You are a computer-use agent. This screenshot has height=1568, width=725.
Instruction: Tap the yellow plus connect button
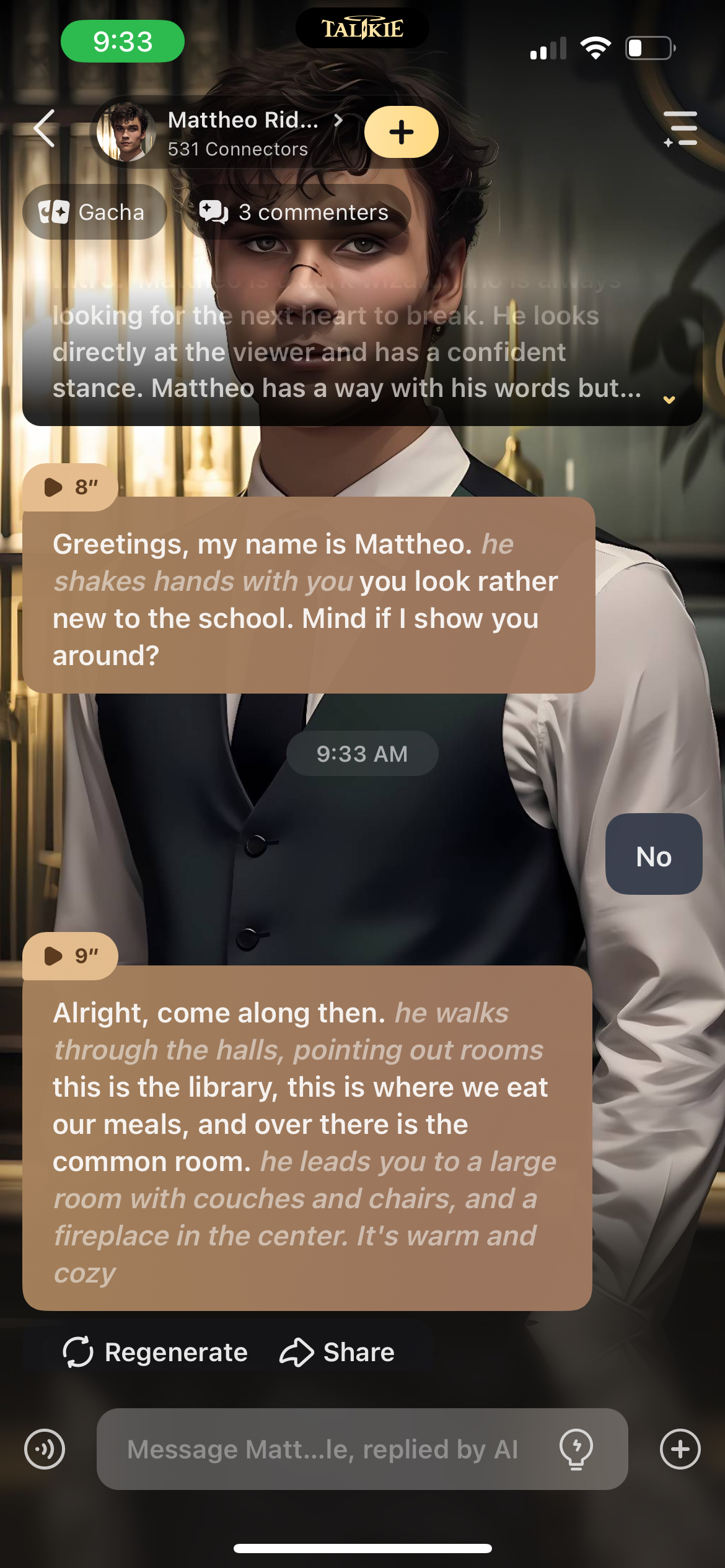[401, 132]
